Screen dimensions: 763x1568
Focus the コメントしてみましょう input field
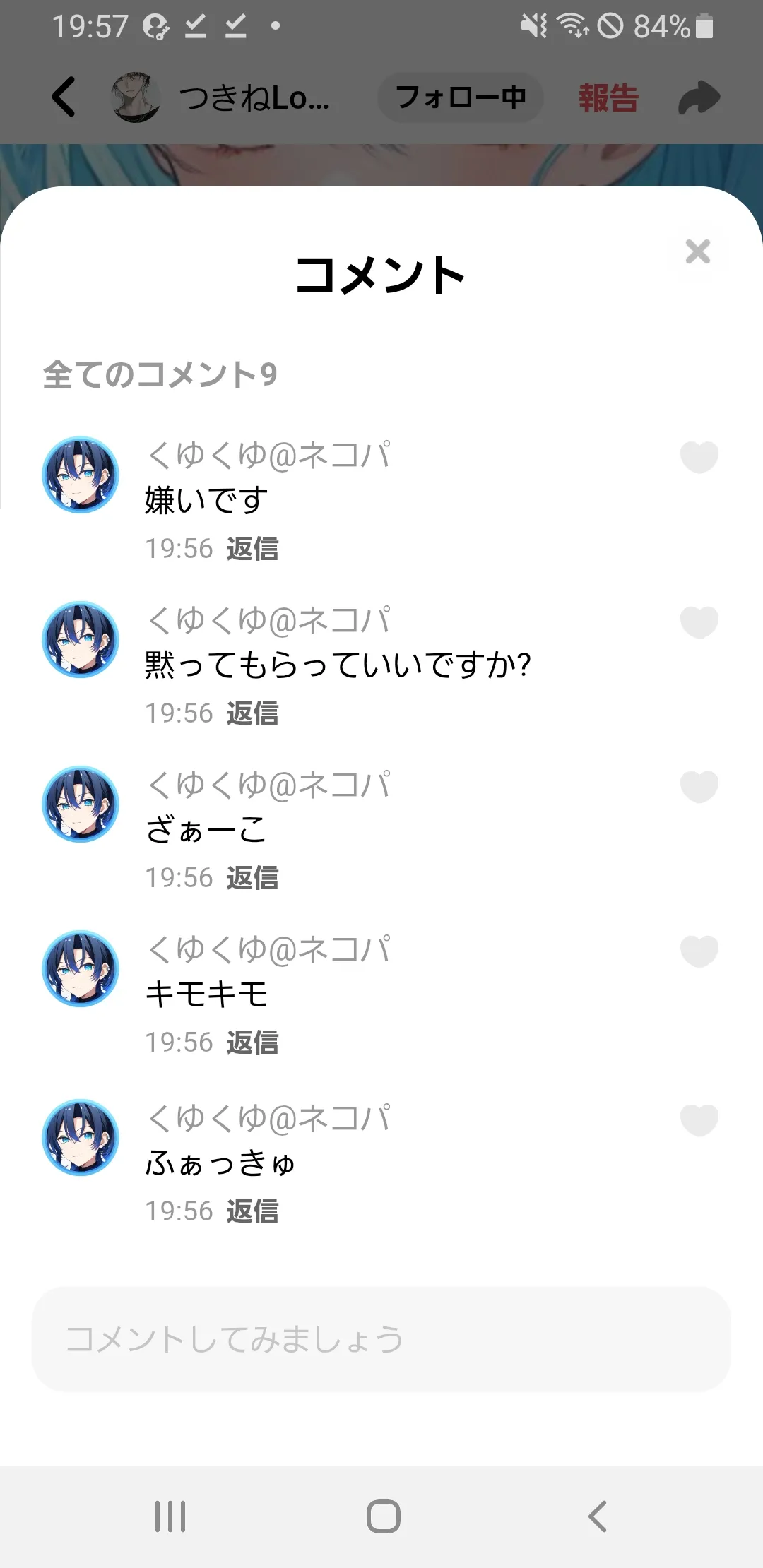pos(381,1339)
